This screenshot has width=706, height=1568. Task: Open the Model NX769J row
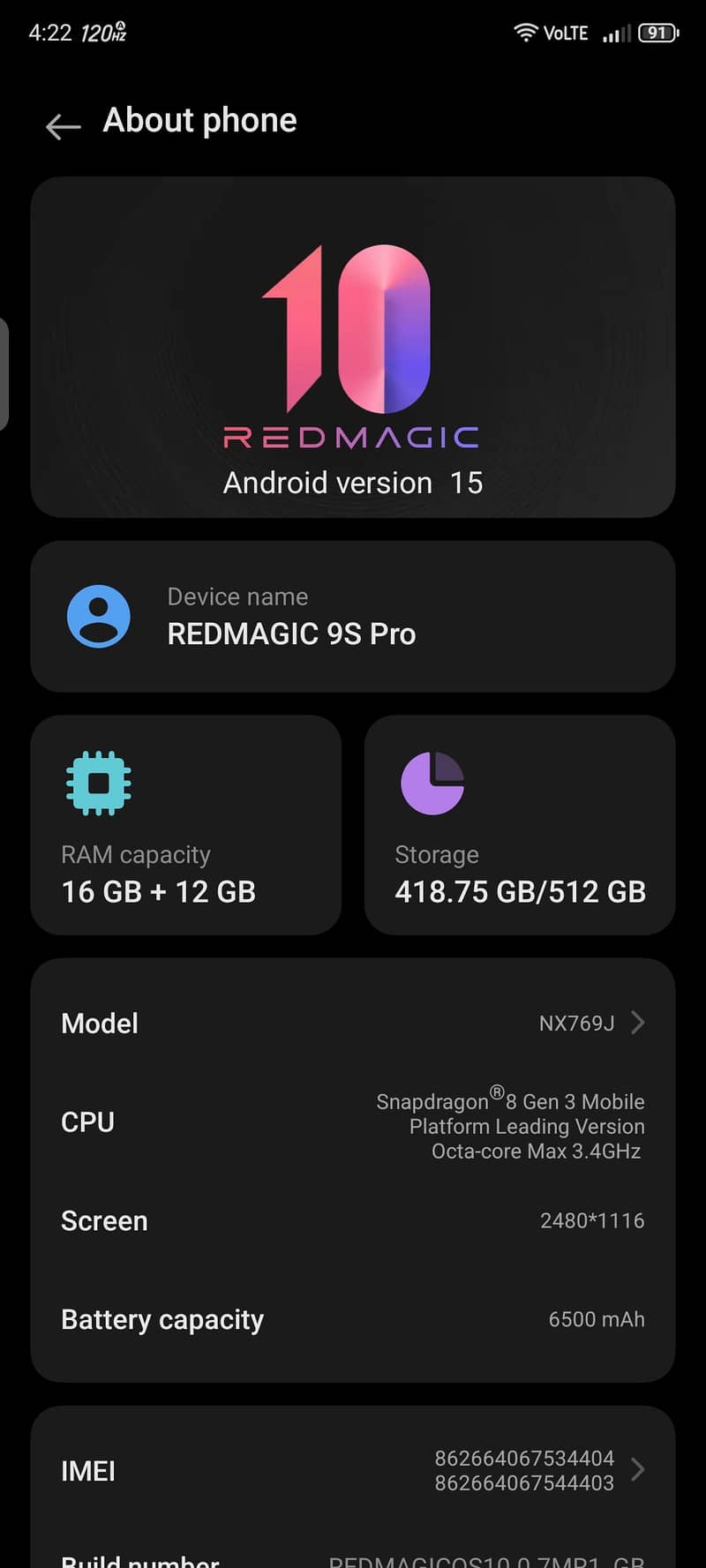(353, 1024)
